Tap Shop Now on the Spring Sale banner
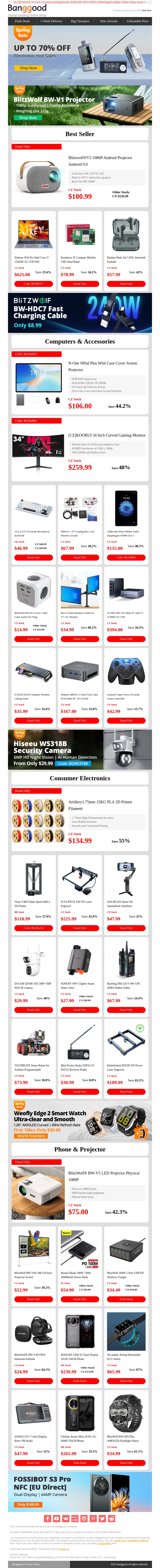The width and height of the screenshot is (160, 1568). click(x=28, y=68)
